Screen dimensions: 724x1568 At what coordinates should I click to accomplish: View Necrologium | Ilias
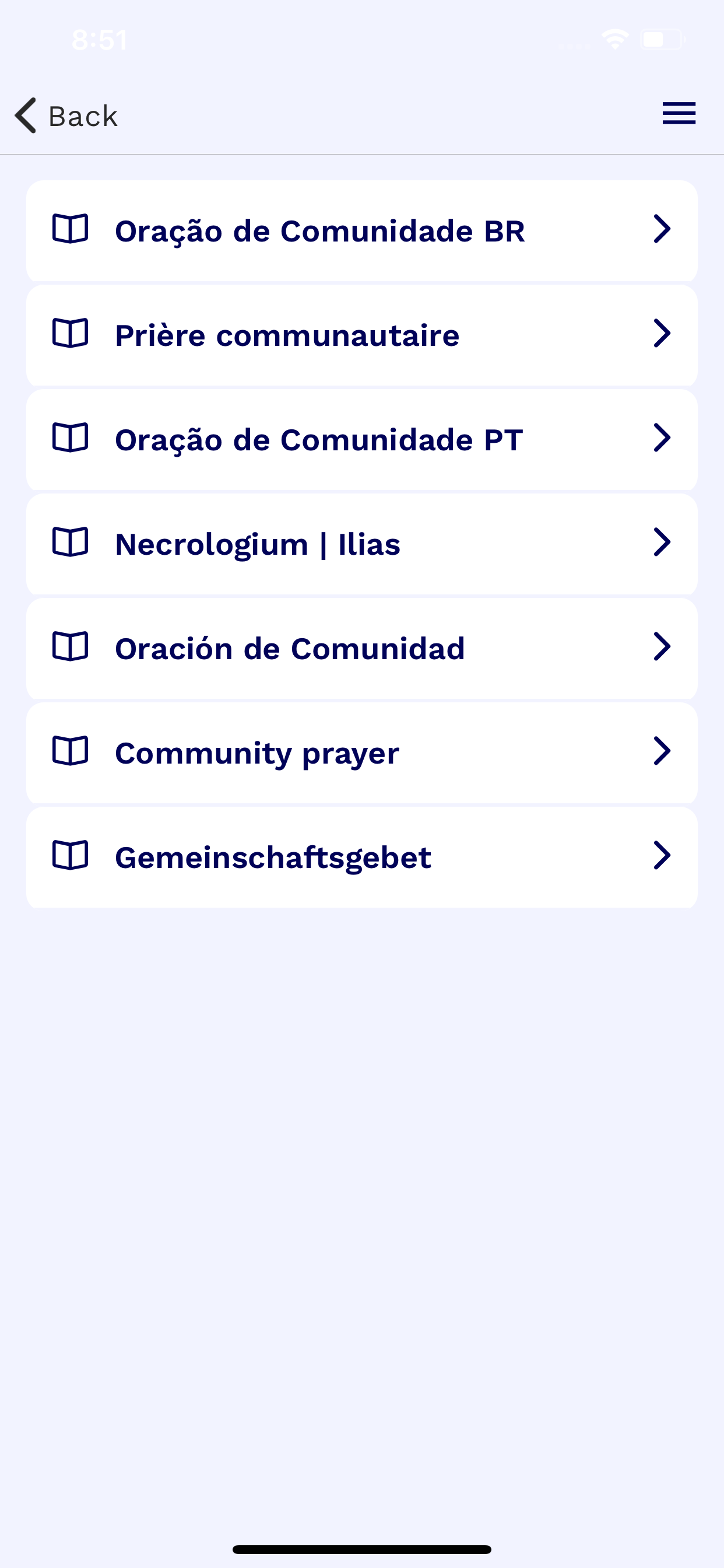[x=362, y=544]
